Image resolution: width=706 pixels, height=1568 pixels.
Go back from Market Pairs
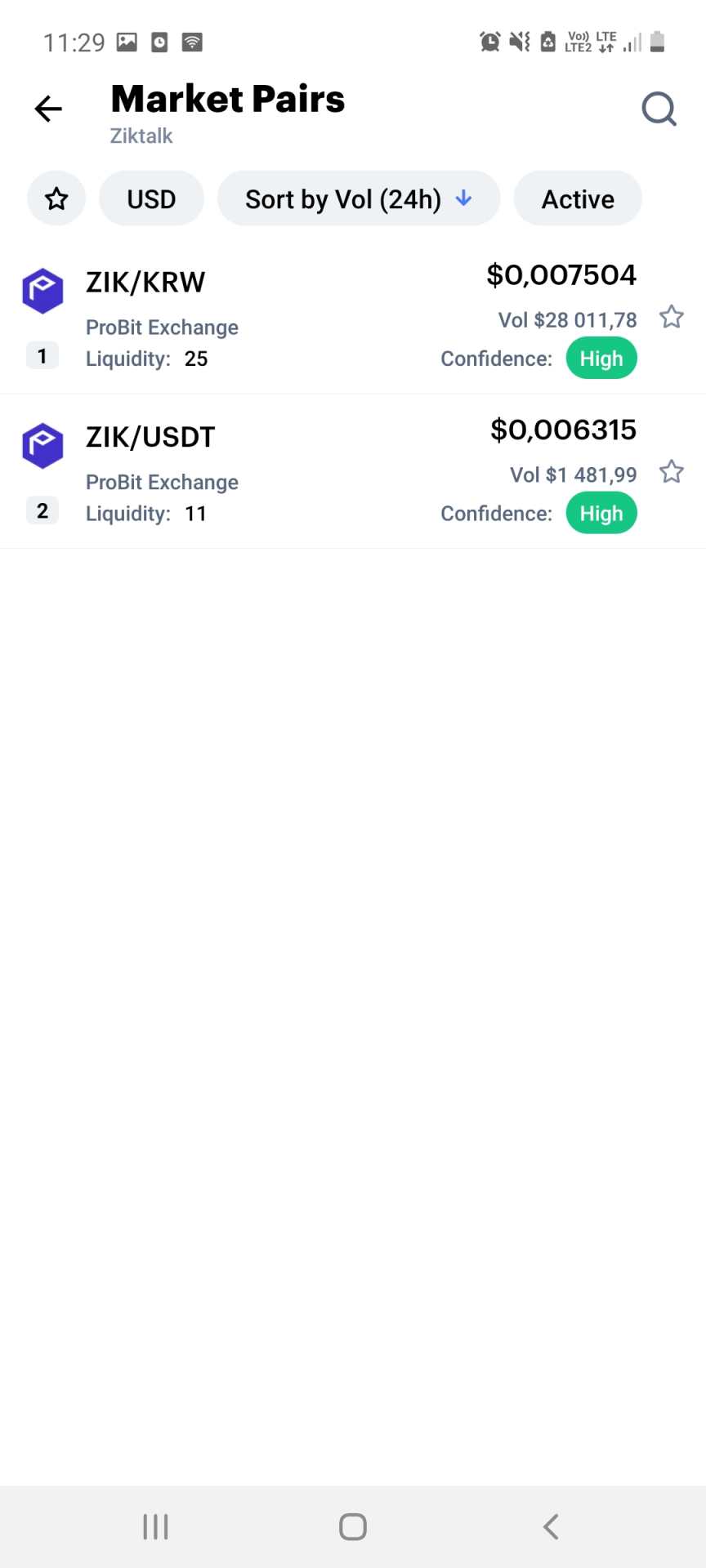[x=48, y=109]
